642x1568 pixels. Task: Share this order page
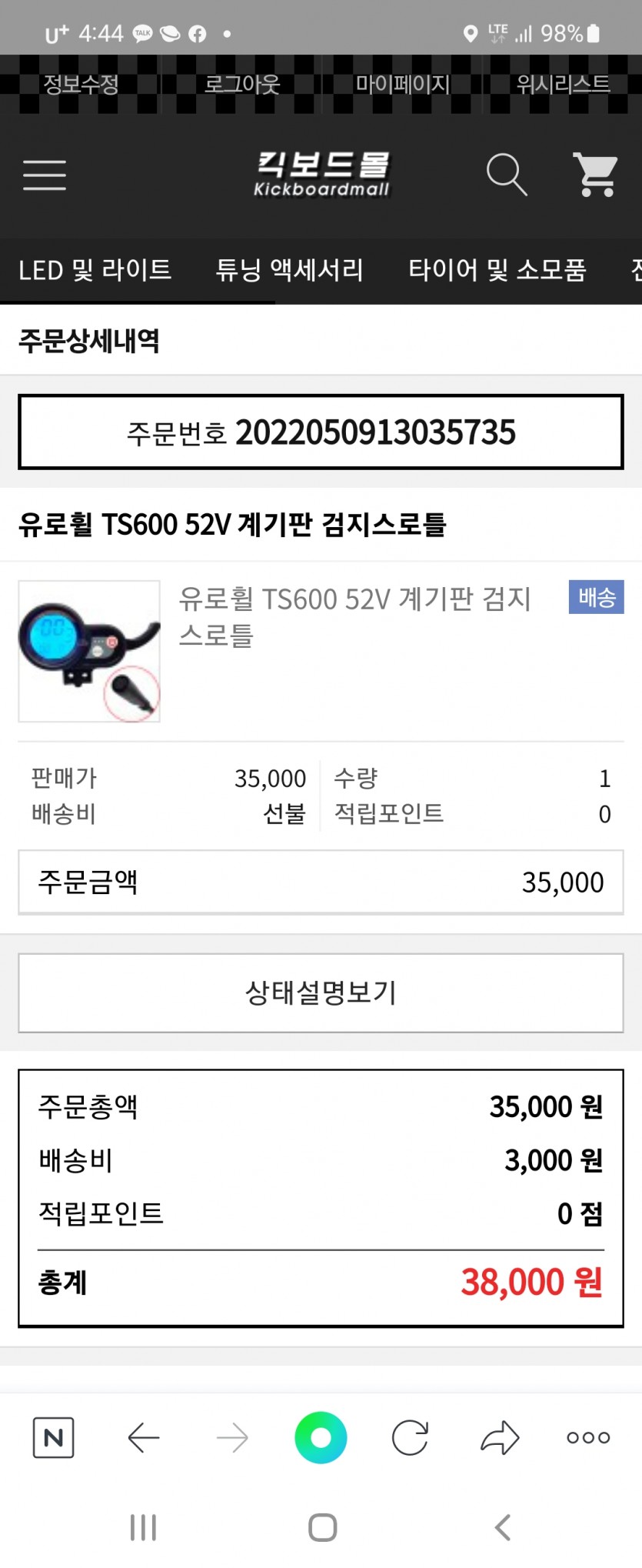500,1437
